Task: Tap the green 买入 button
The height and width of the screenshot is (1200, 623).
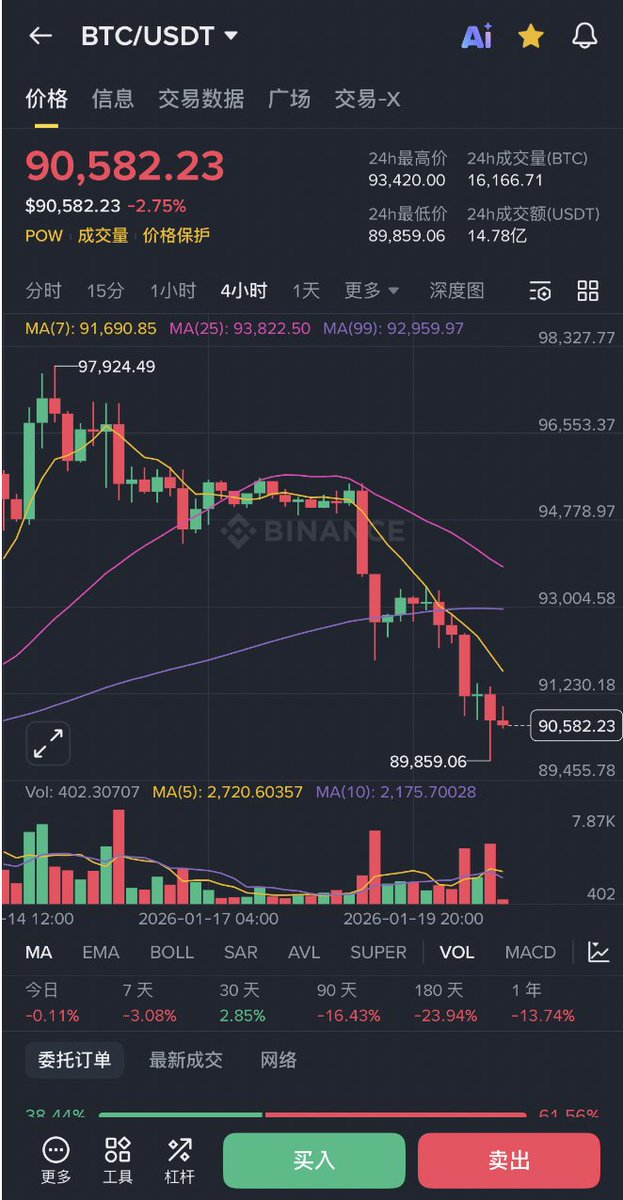Action: (313, 1160)
